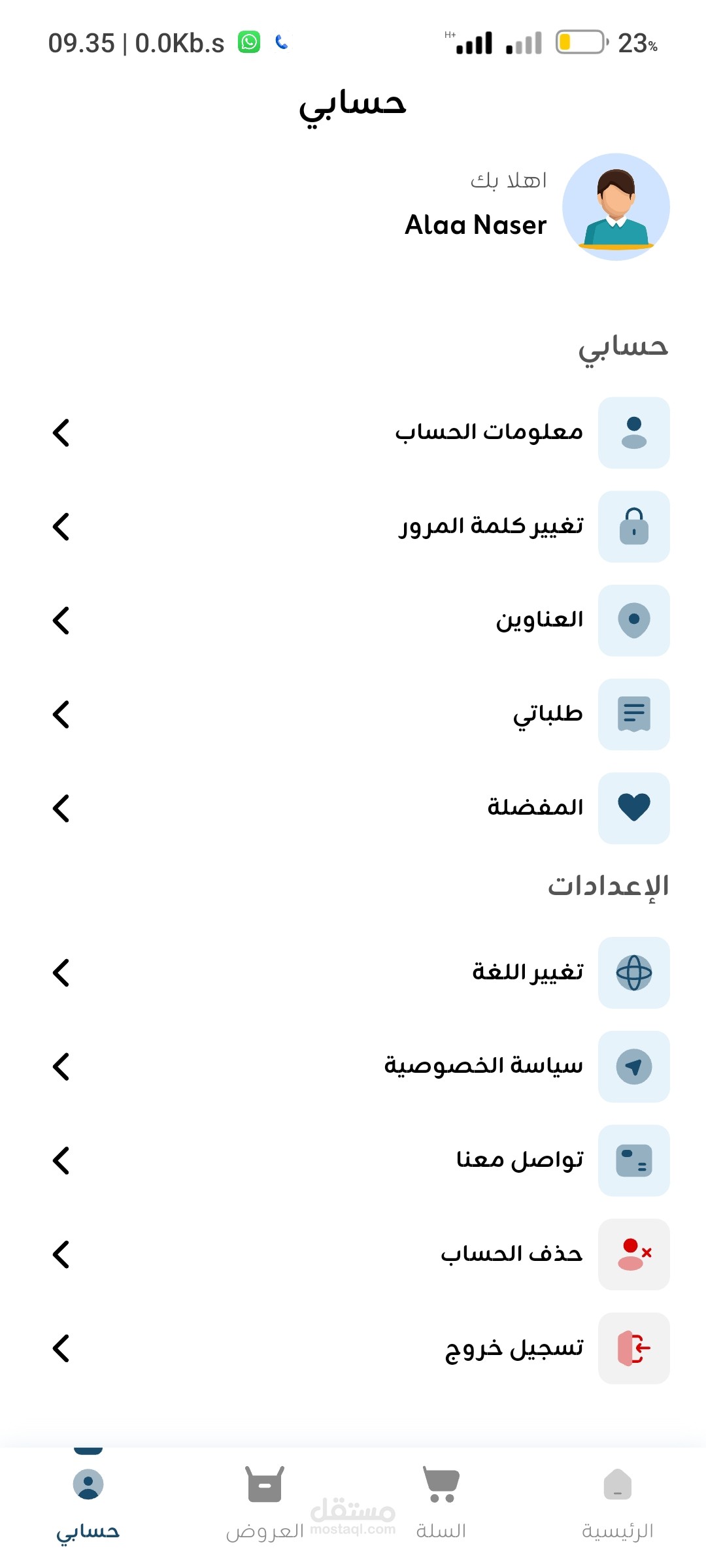Switch to the العروض offers tab
The height and width of the screenshot is (1568, 706).
point(265,1503)
